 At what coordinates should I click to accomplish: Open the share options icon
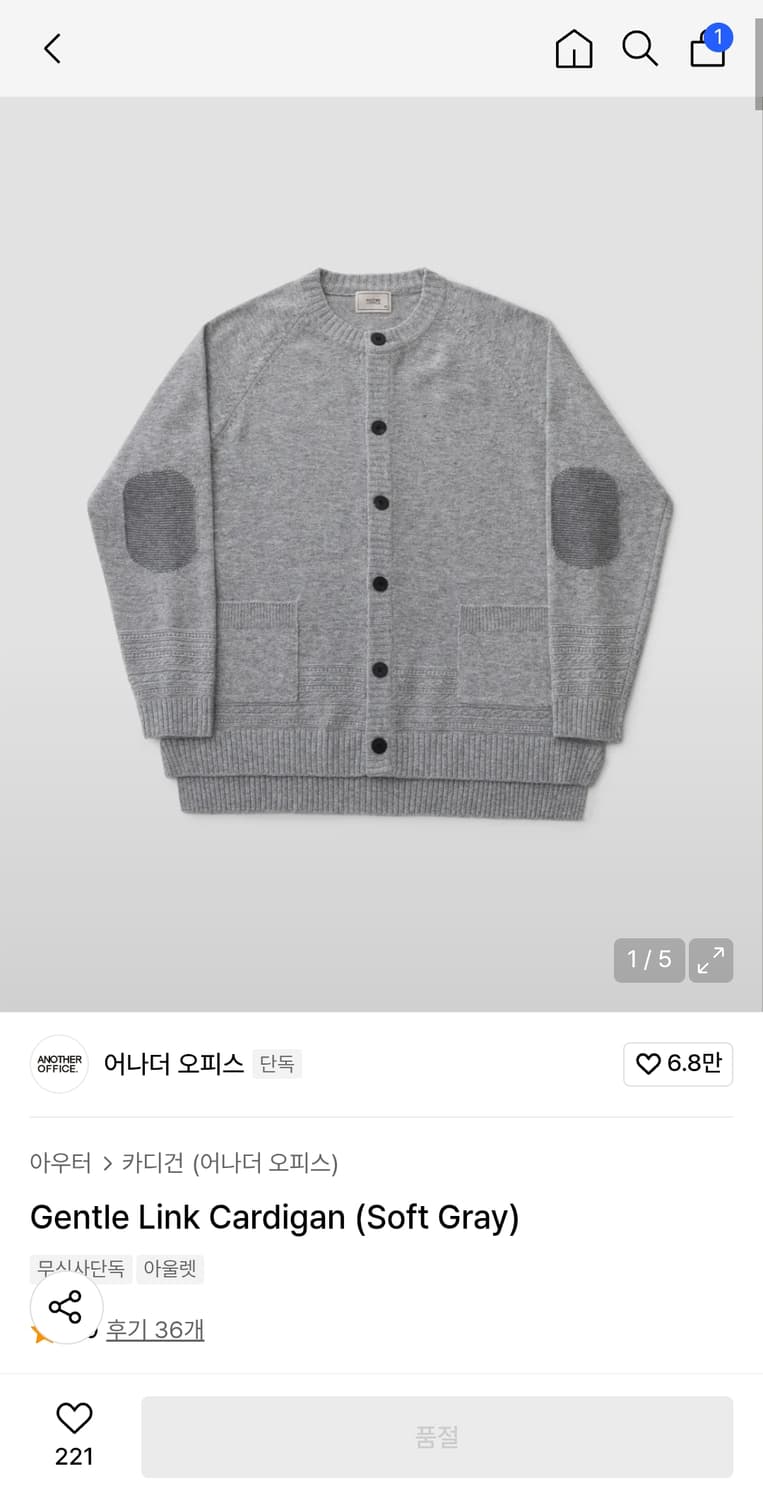coord(66,1307)
